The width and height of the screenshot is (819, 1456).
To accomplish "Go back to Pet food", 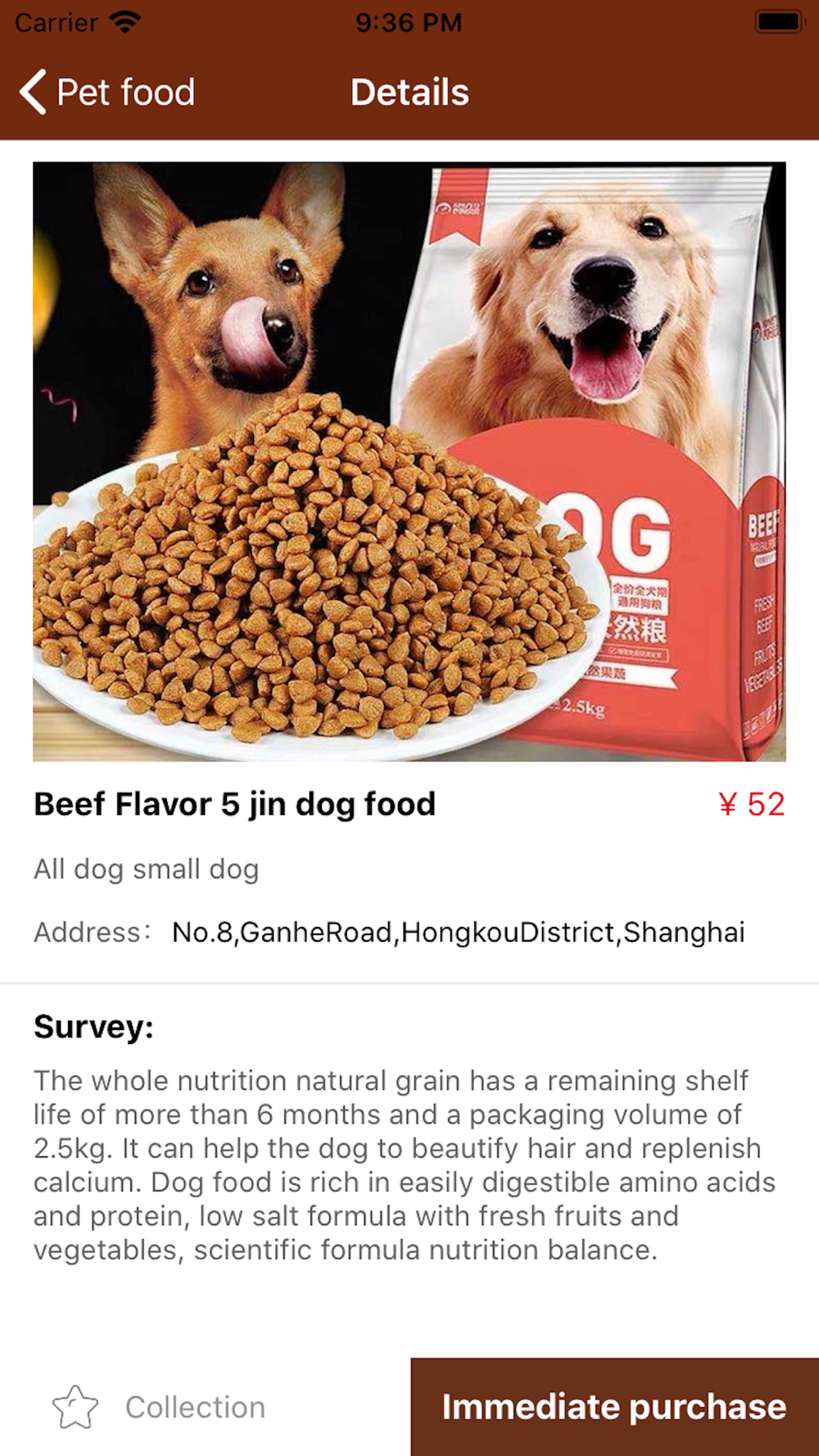I will pos(107,92).
